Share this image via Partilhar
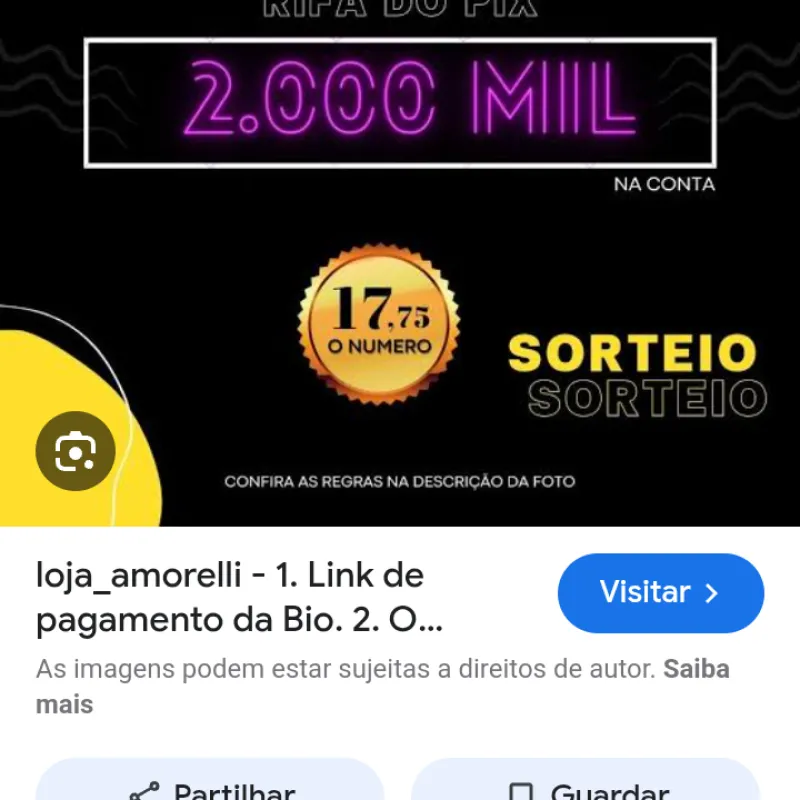 [x=210, y=786]
